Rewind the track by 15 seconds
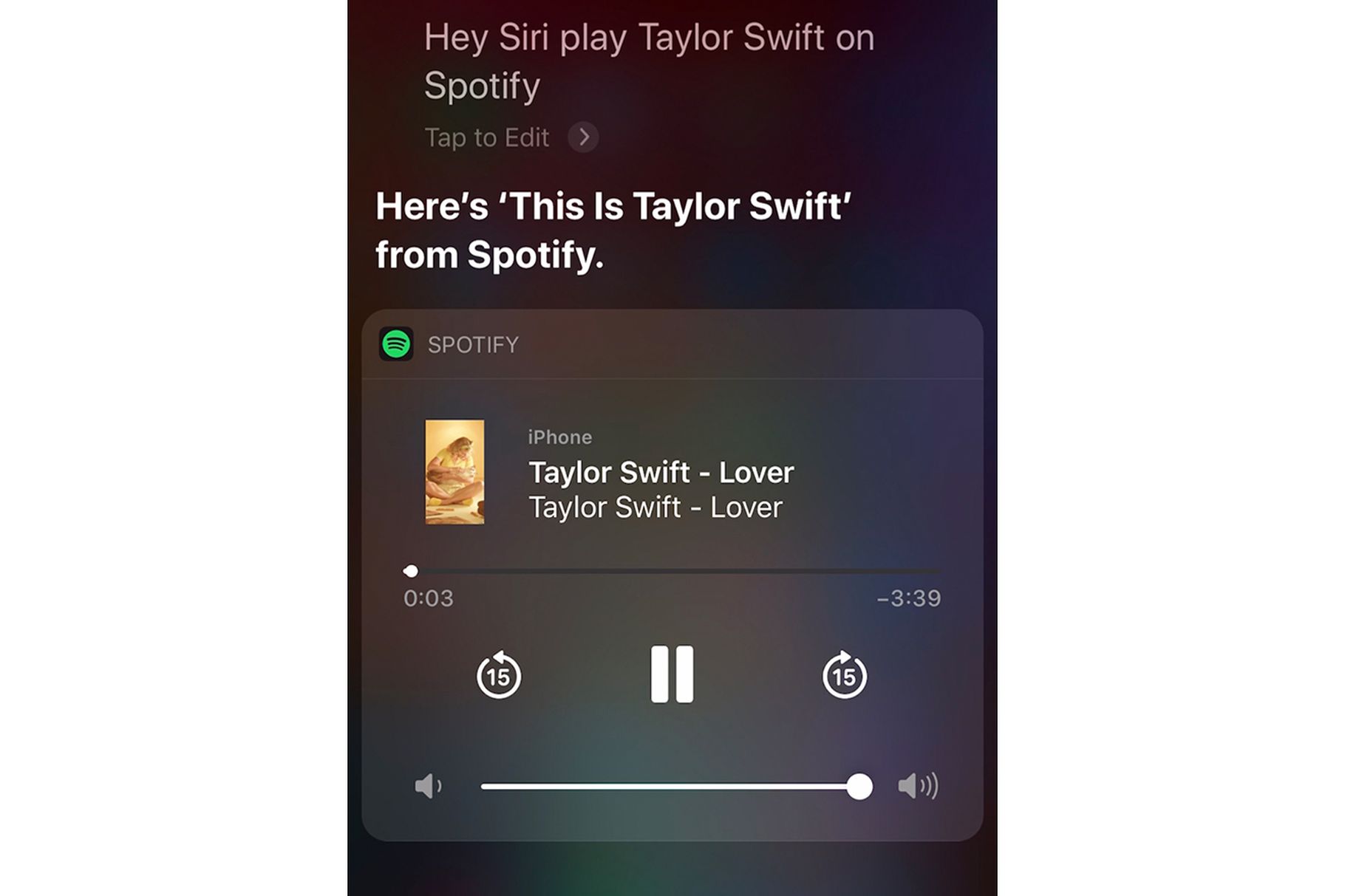The image size is (1345, 896). coord(499,675)
